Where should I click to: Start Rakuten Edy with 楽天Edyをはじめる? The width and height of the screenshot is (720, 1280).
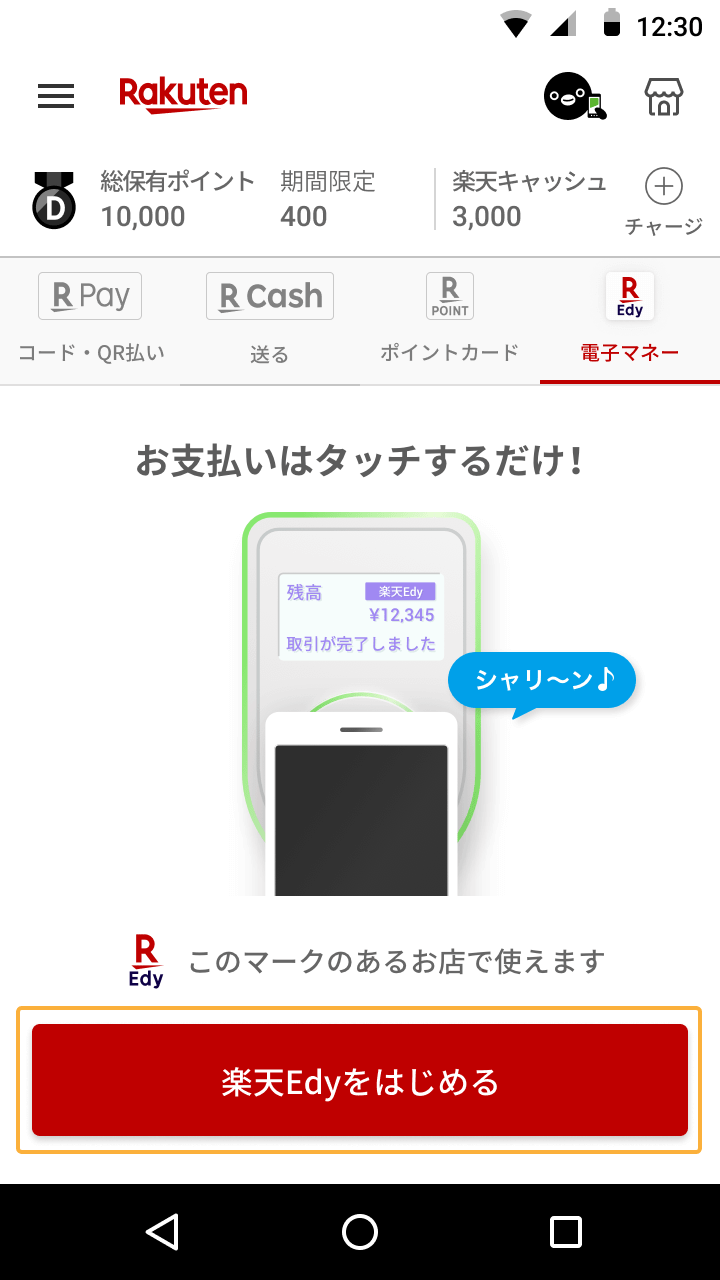360,1080
